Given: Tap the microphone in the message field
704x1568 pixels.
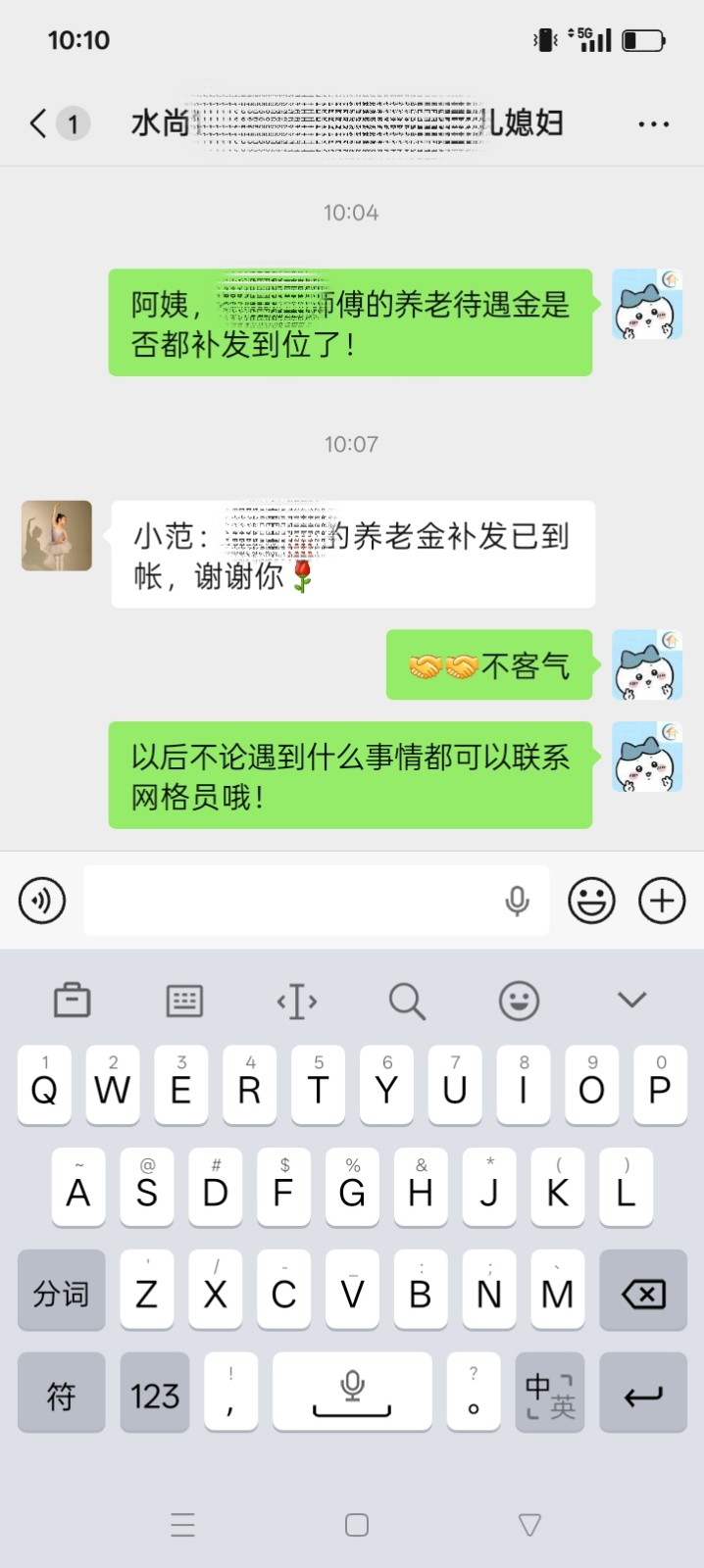Looking at the screenshot, I should [517, 900].
